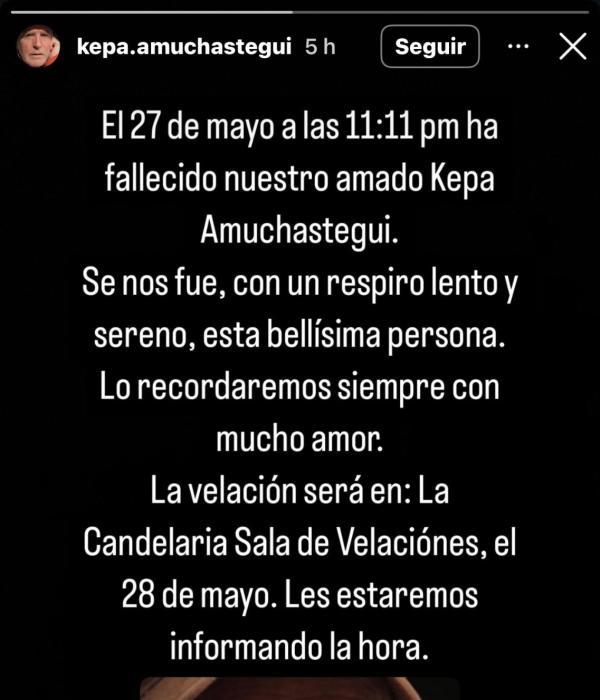Open the kepa.amuchastegui username link
Image resolution: width=600 pixels, height=700 pixels.
pyautogui.click(x=183, y=46)
